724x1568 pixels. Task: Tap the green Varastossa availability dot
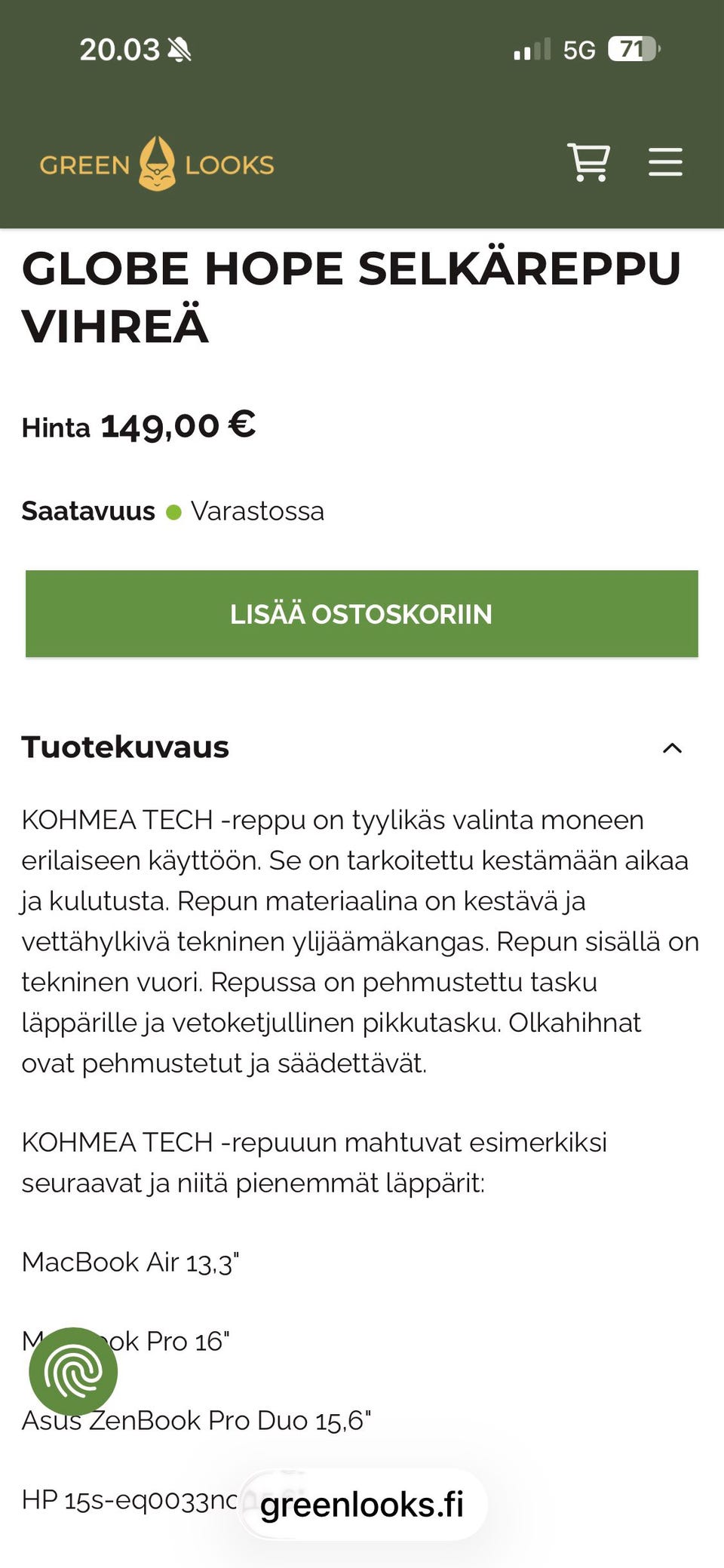[175, 511]
